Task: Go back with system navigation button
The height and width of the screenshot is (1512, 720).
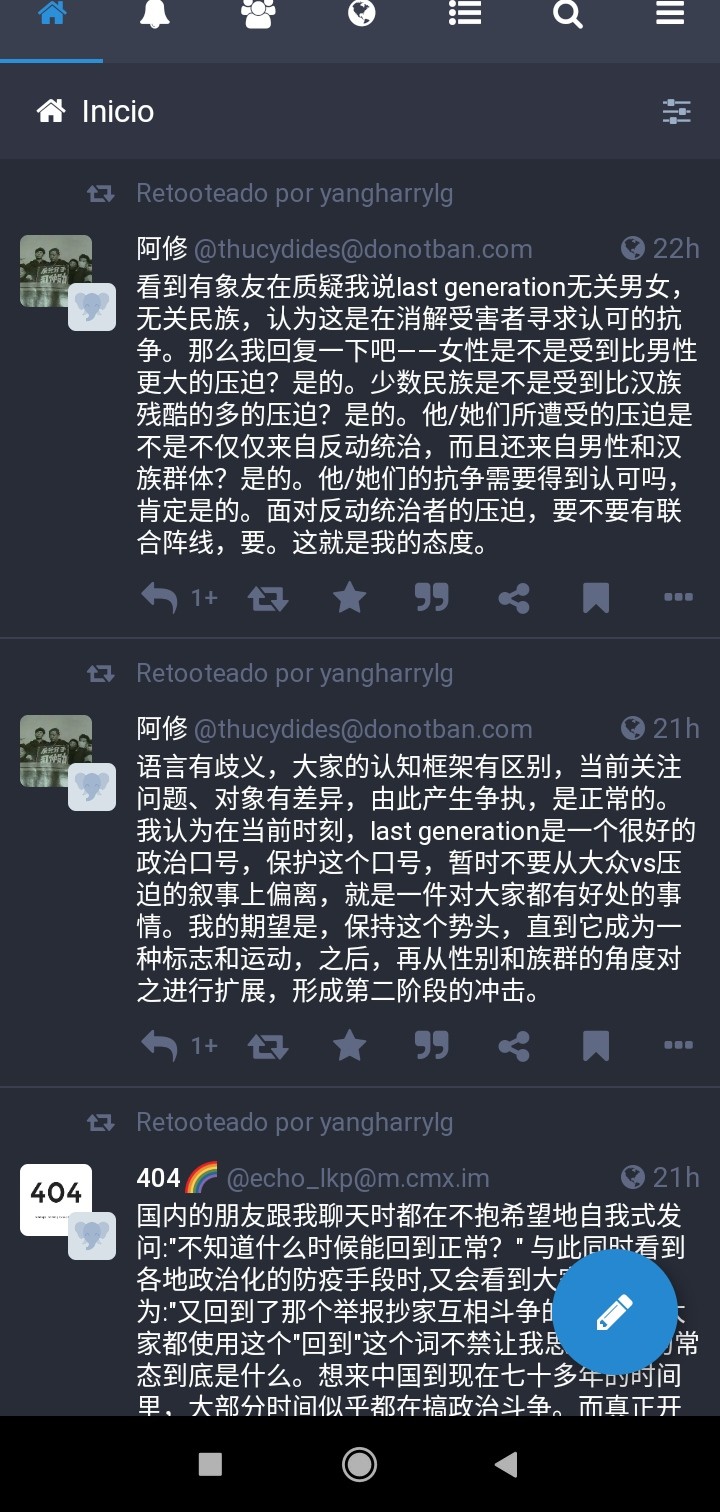Action: pos(506,1465)
